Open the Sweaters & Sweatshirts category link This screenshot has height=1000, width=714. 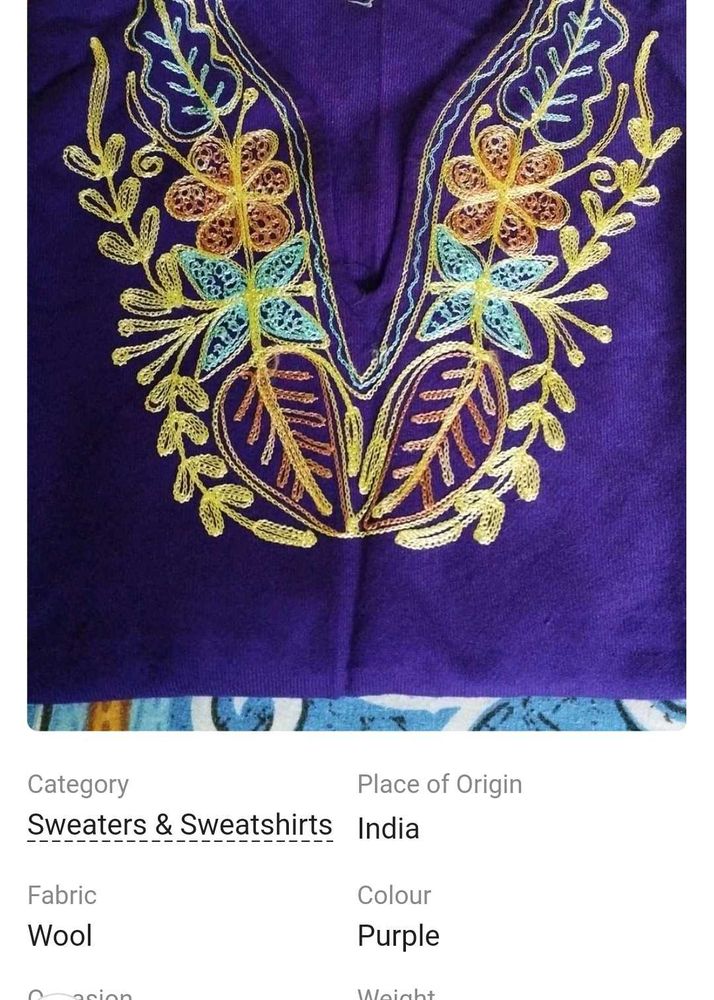180,826
